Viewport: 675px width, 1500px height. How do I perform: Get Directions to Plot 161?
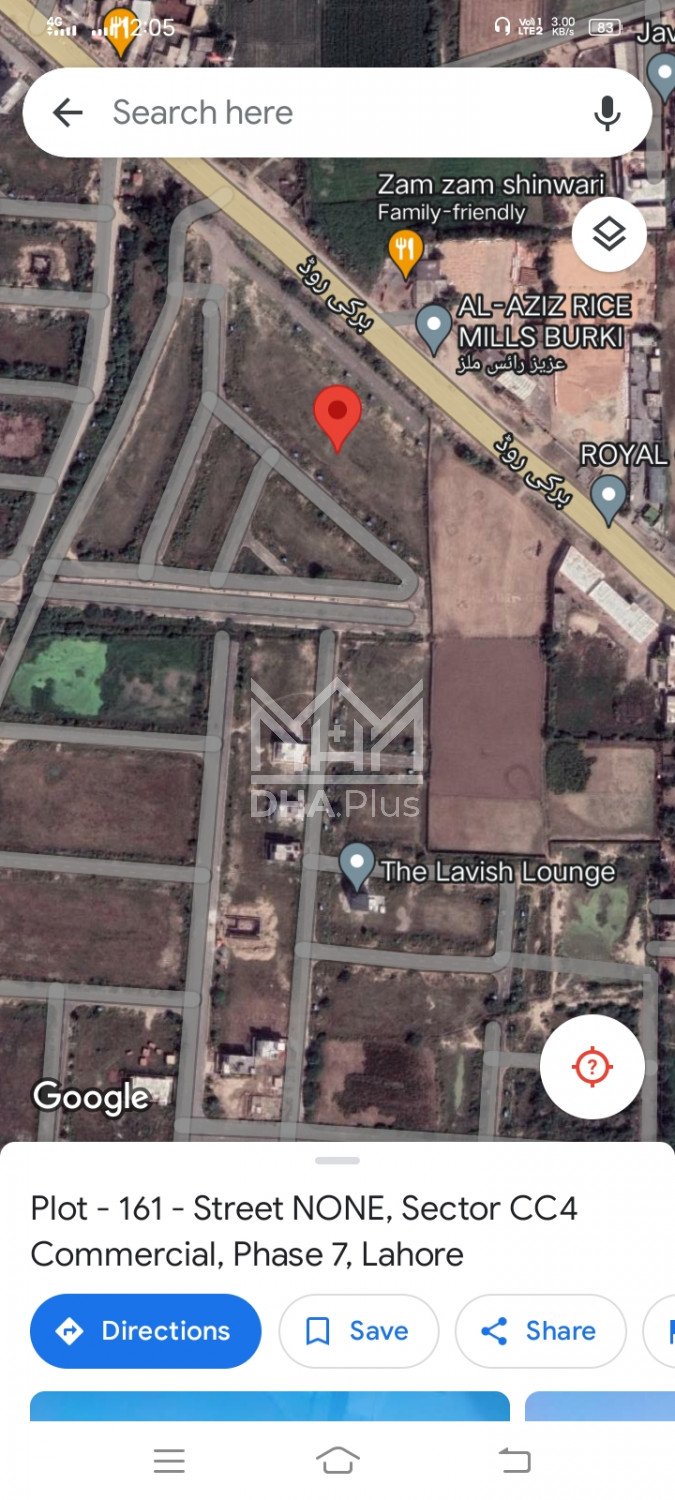(x=146, y=1331)
